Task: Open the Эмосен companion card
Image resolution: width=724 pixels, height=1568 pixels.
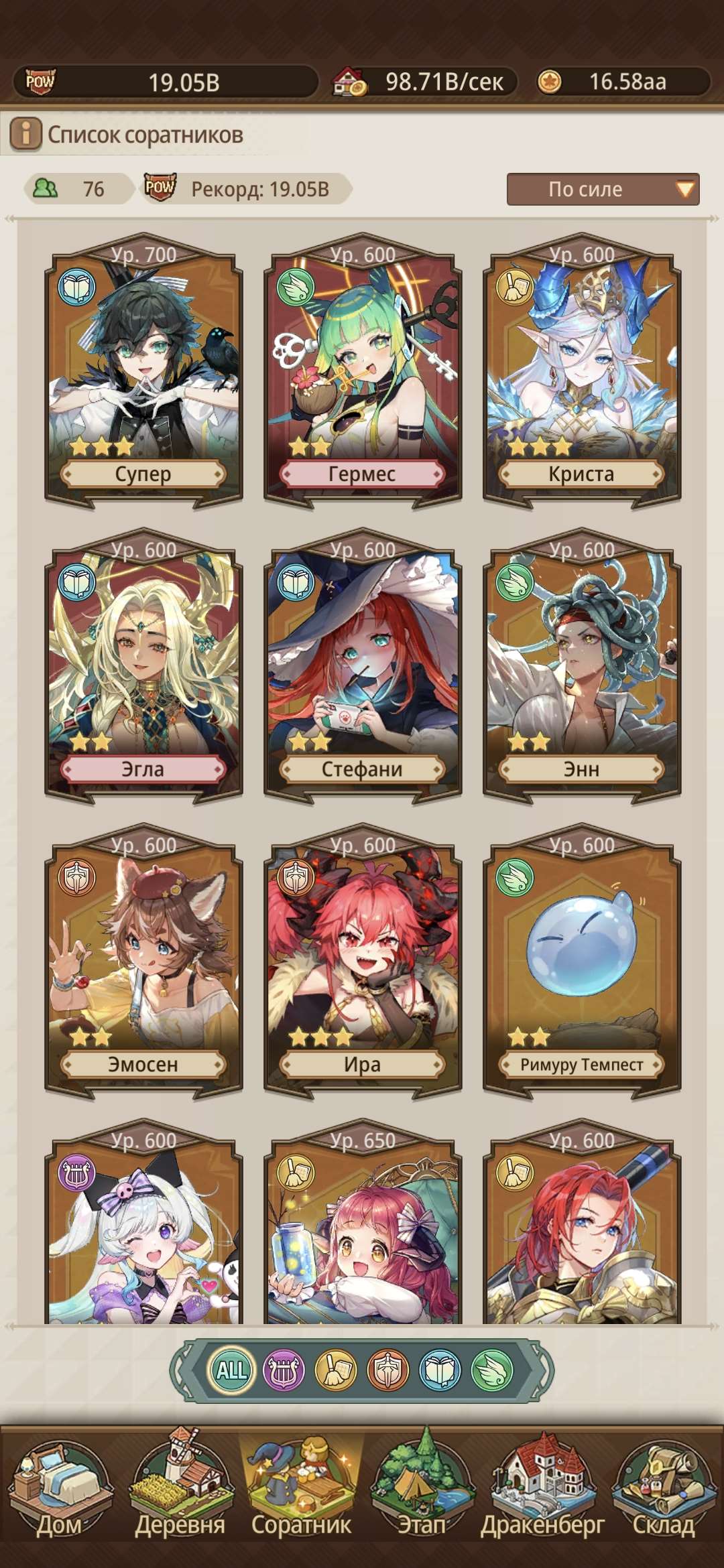Action: (143, 962)
